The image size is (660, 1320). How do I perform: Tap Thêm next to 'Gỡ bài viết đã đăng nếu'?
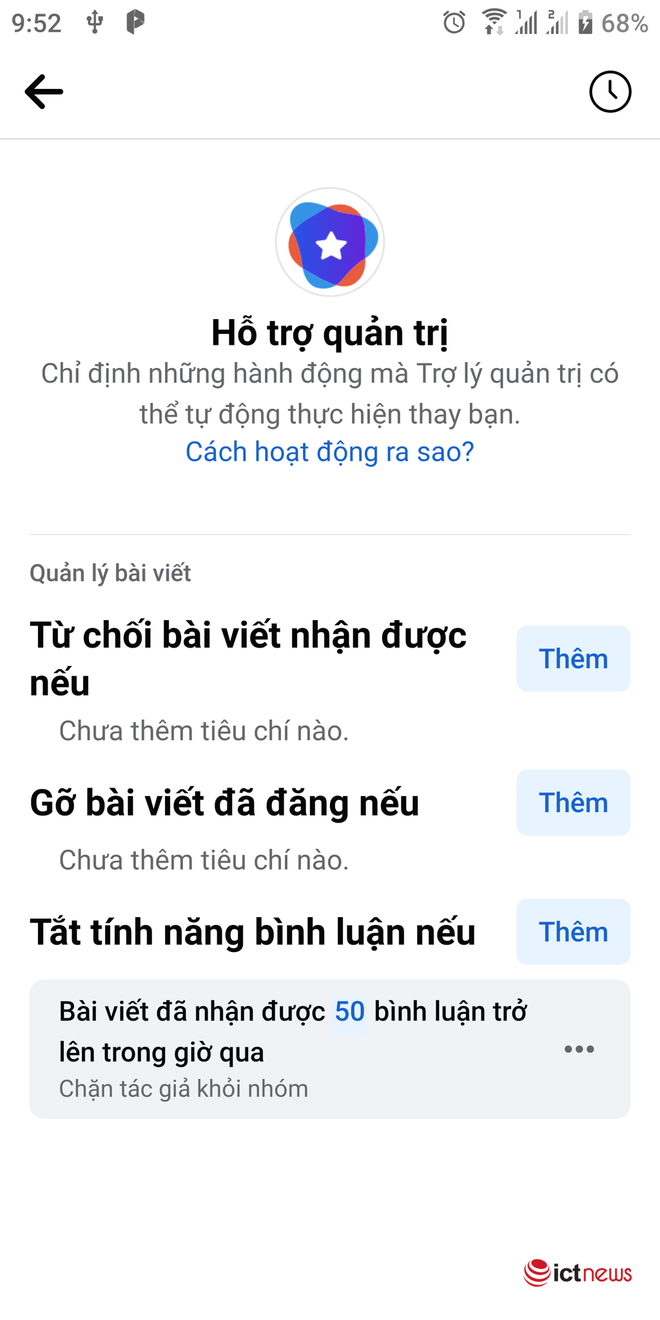(x=573, y=803)
